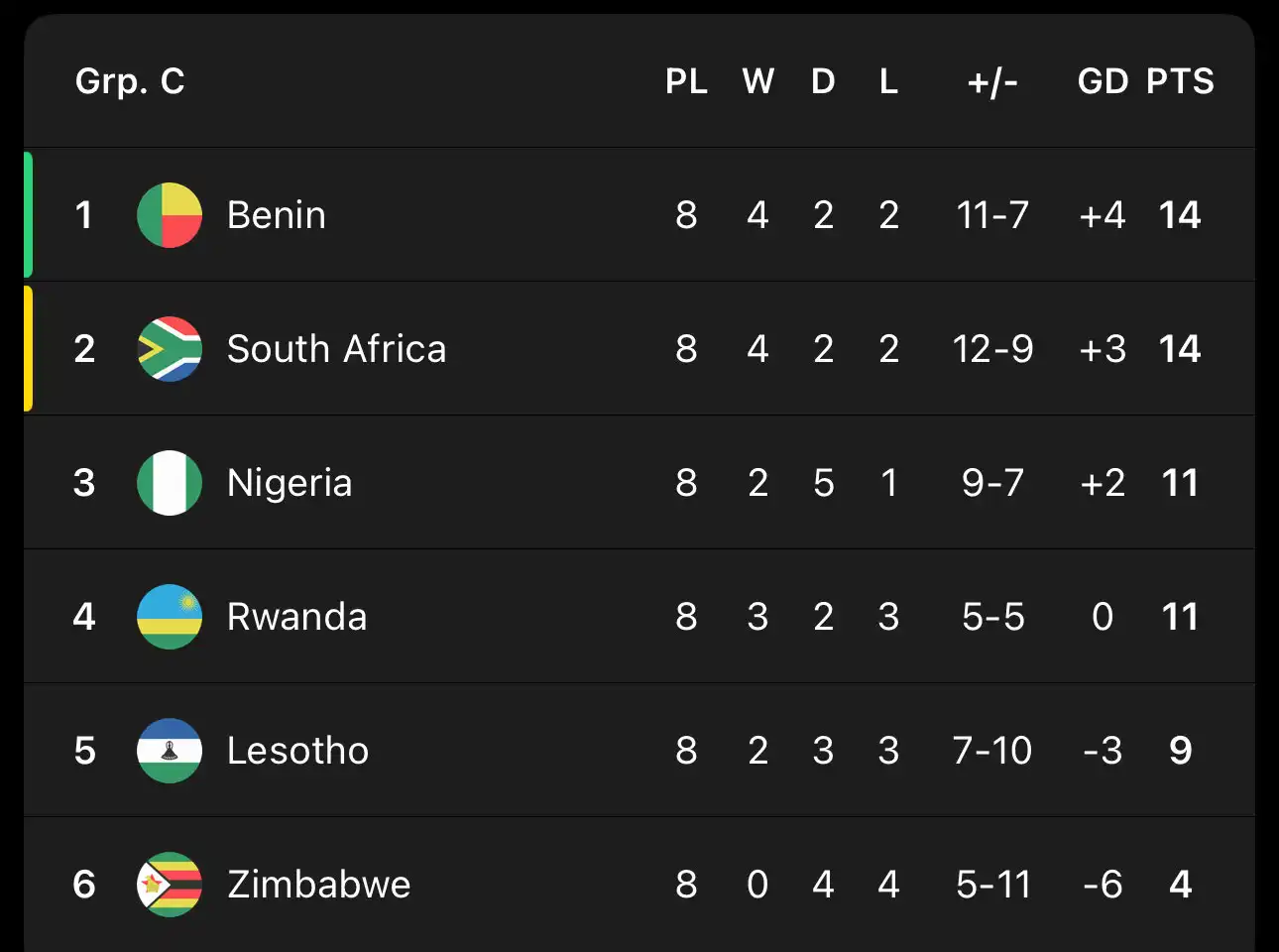View Rwanda team details
The width and height of the screenshot is (1279, 952).
pyautogui.click(x=296, y=617)
